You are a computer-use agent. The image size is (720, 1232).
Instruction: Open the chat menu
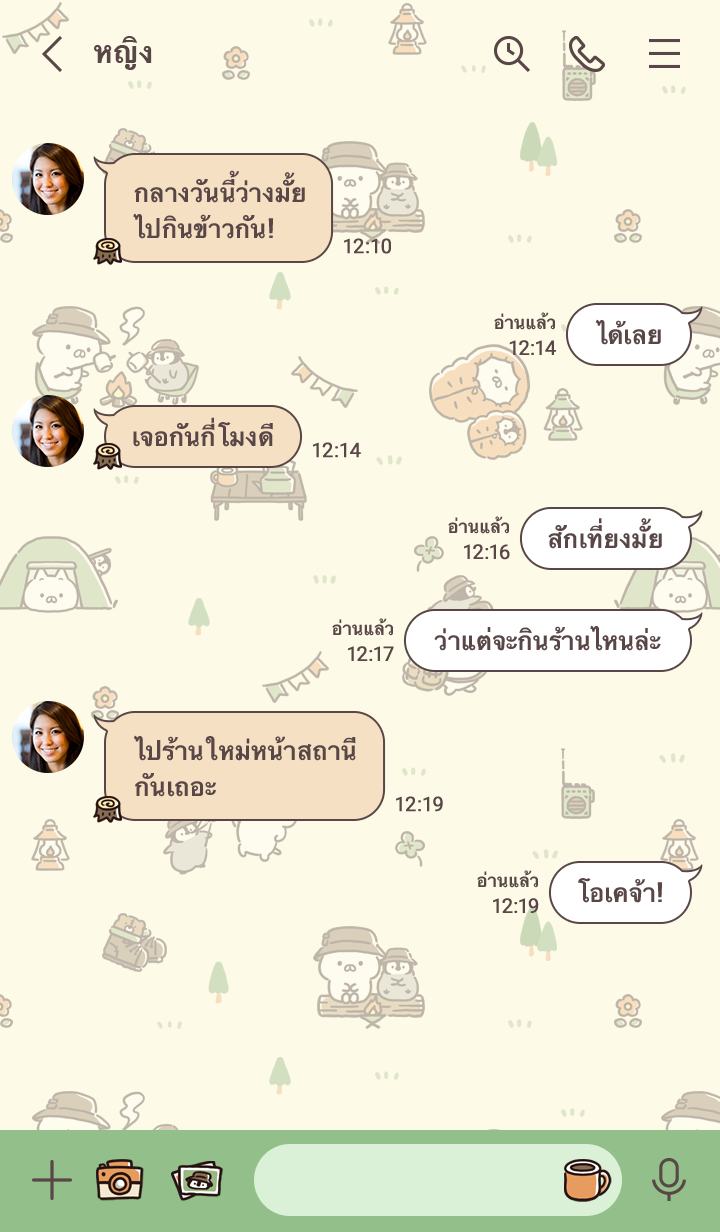664,54
